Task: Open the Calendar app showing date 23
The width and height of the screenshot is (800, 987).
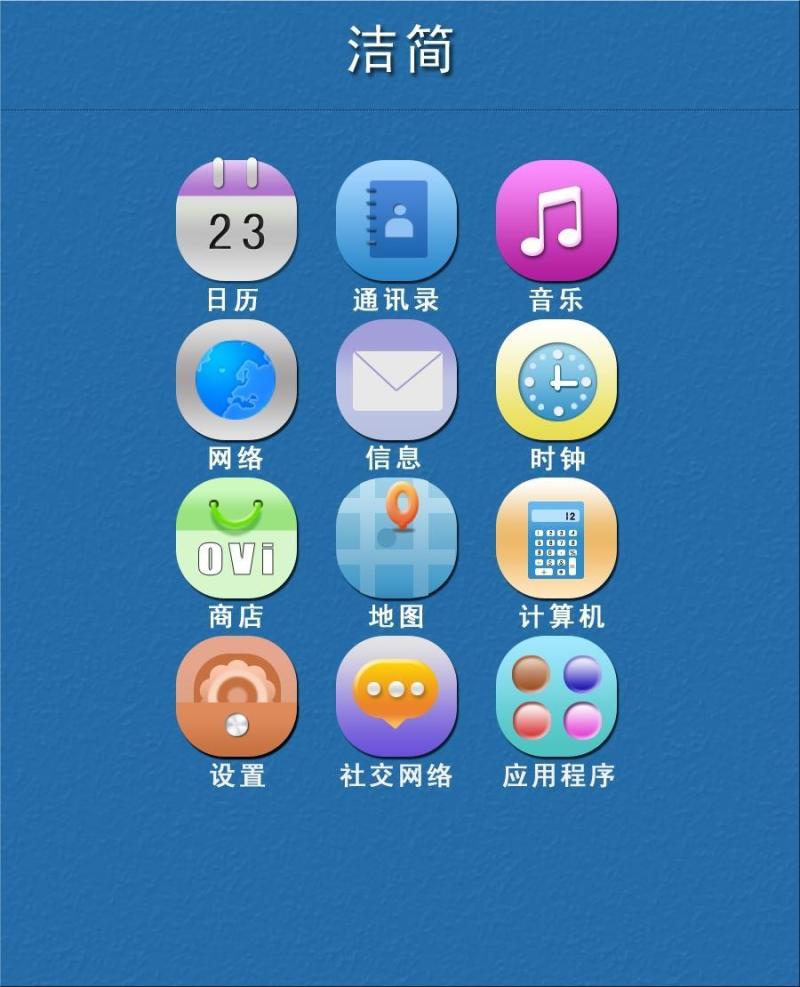Action: tap(237, 220)
